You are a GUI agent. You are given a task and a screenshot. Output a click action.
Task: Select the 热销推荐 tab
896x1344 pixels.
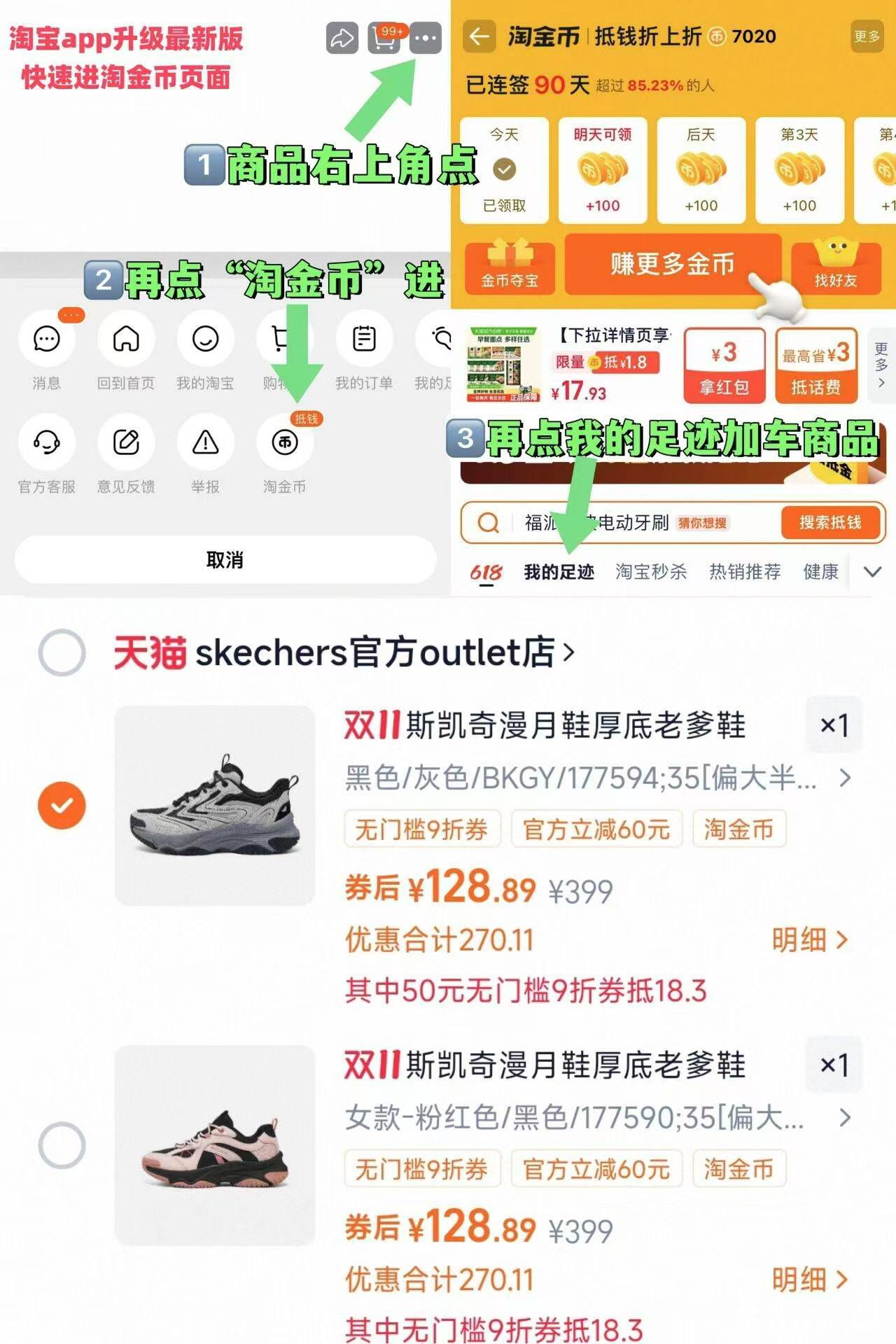point(746,570)
